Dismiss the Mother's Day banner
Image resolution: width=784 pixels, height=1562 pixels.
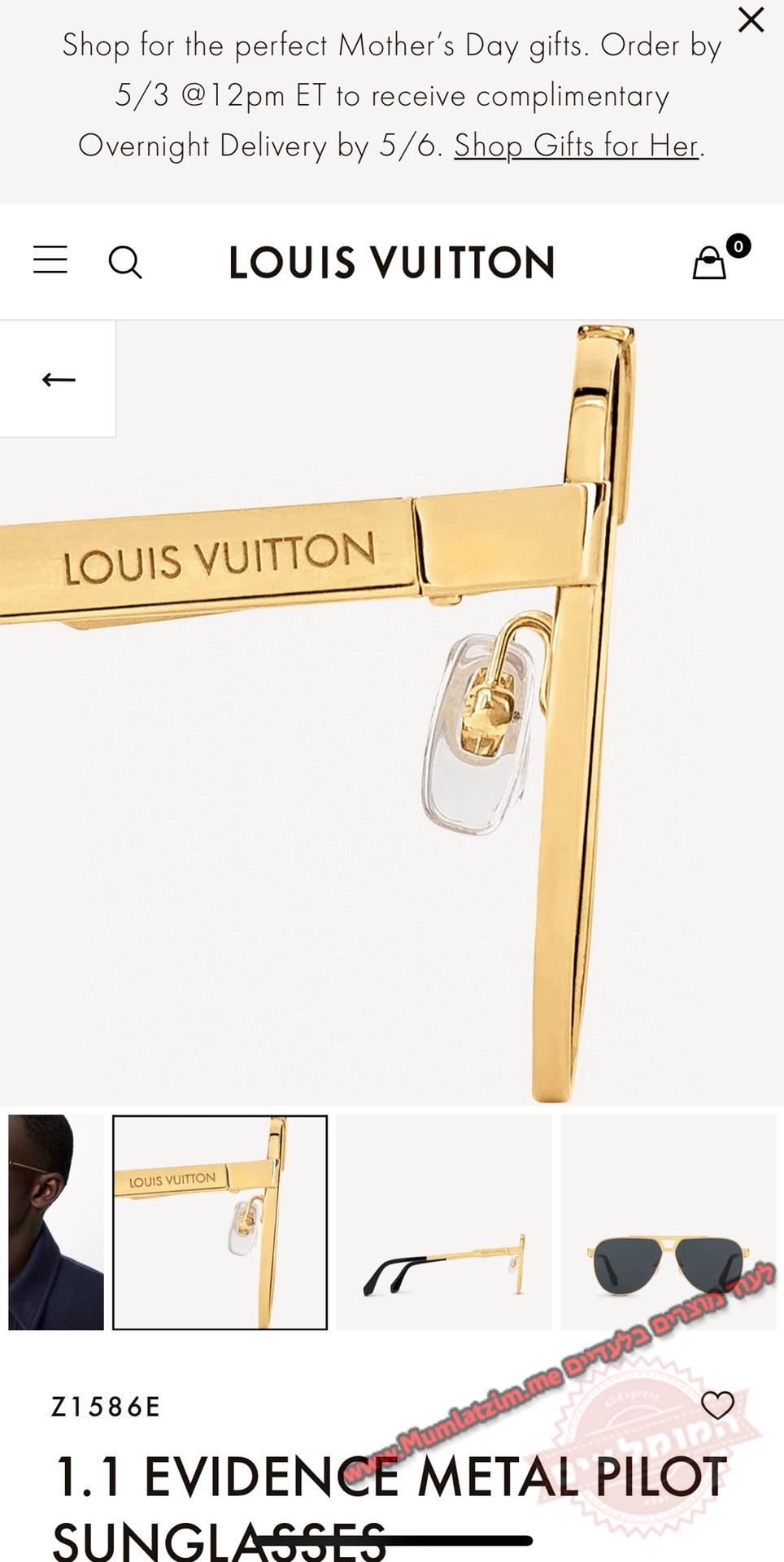click(751, 20)
